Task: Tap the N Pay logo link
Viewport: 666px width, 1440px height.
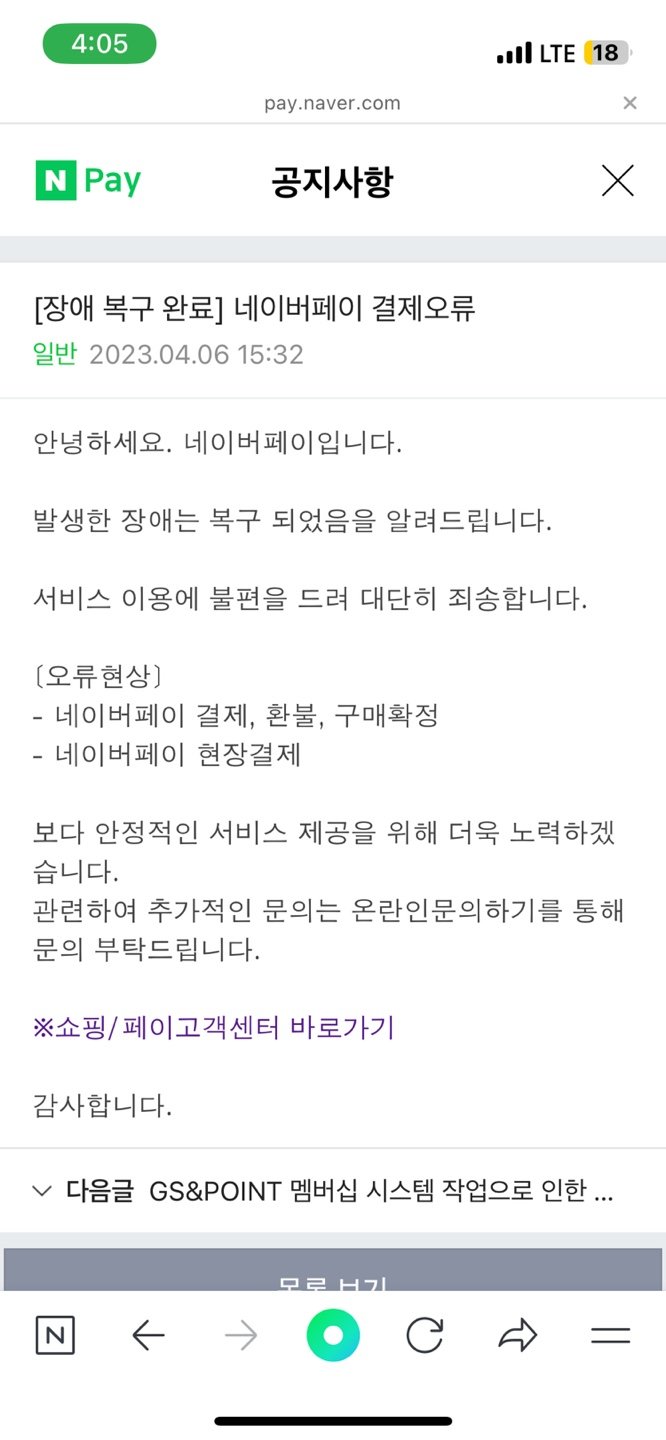Action: [89, 181]
